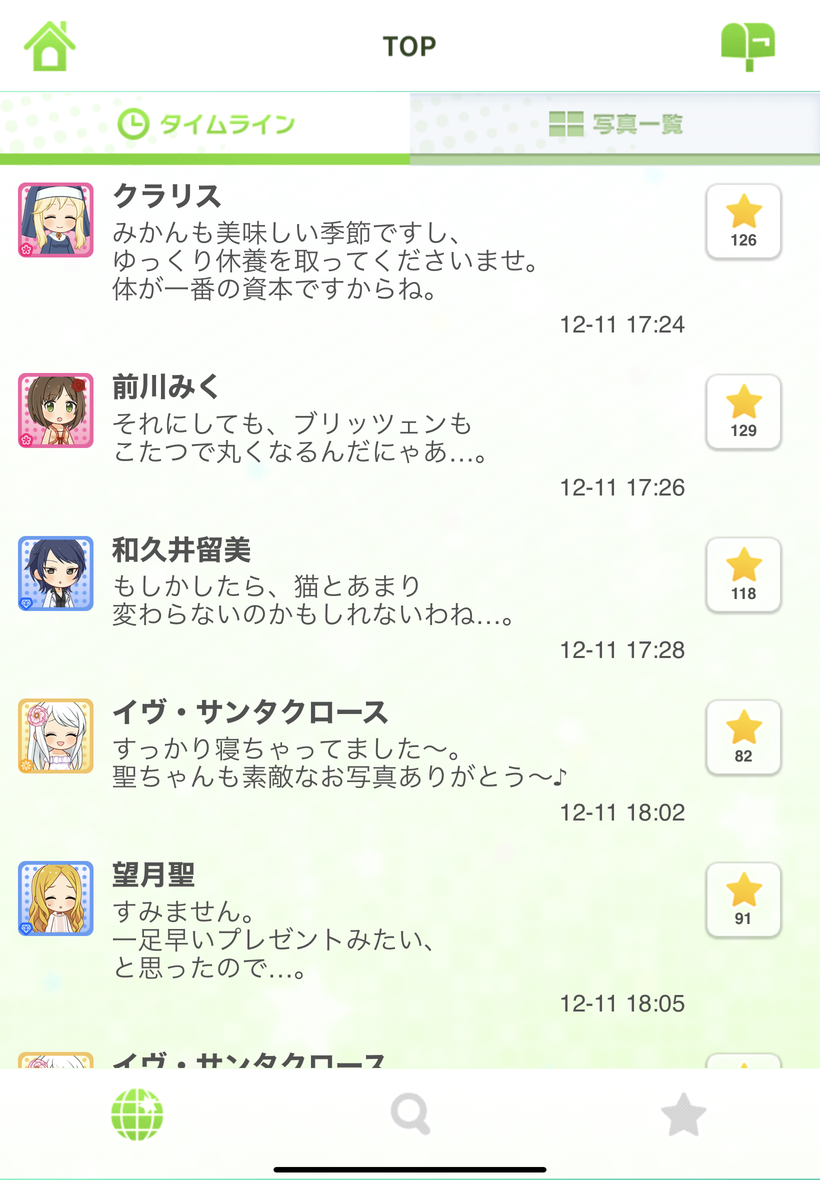Image resolution: width=820 pixels, height=1180 pixels.
Task: Star 望月聖's post
Action: tap(743, 900)
